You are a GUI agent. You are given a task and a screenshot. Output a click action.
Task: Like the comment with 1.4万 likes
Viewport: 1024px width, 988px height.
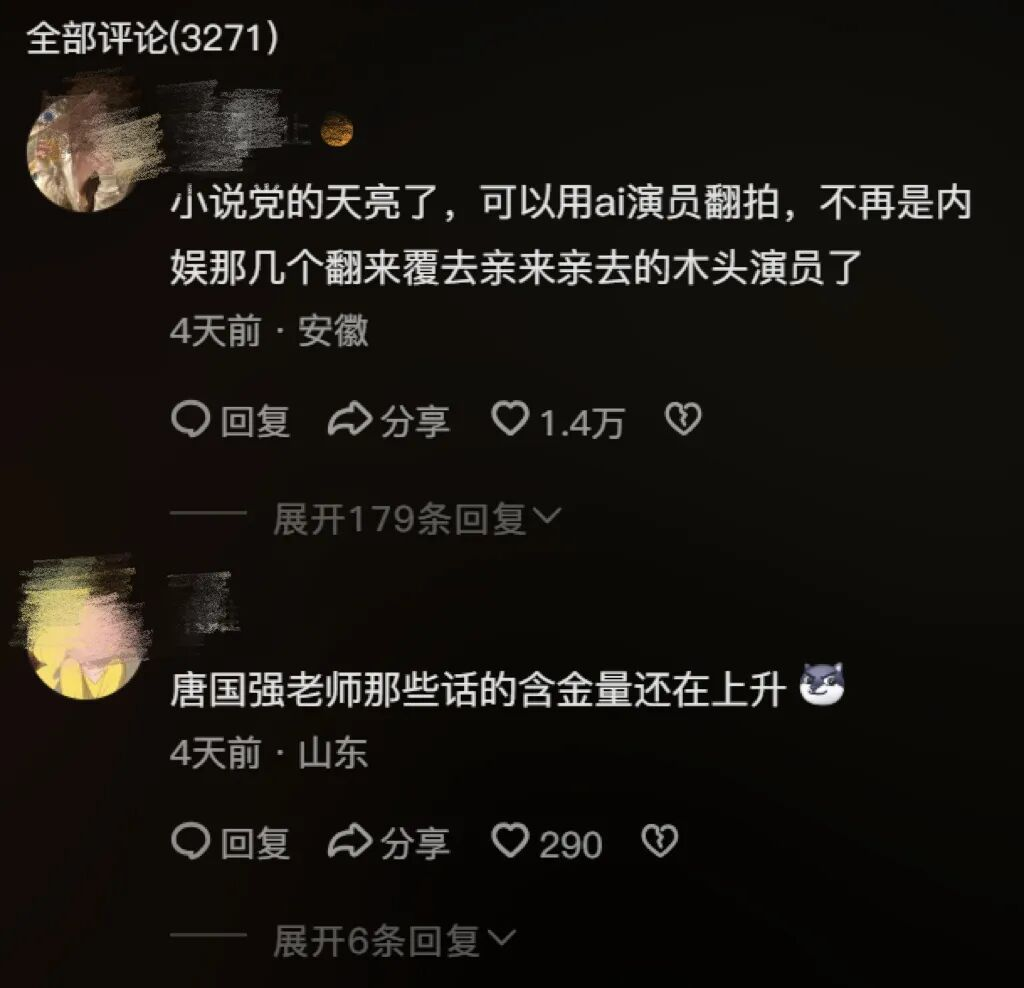point(511,421)
